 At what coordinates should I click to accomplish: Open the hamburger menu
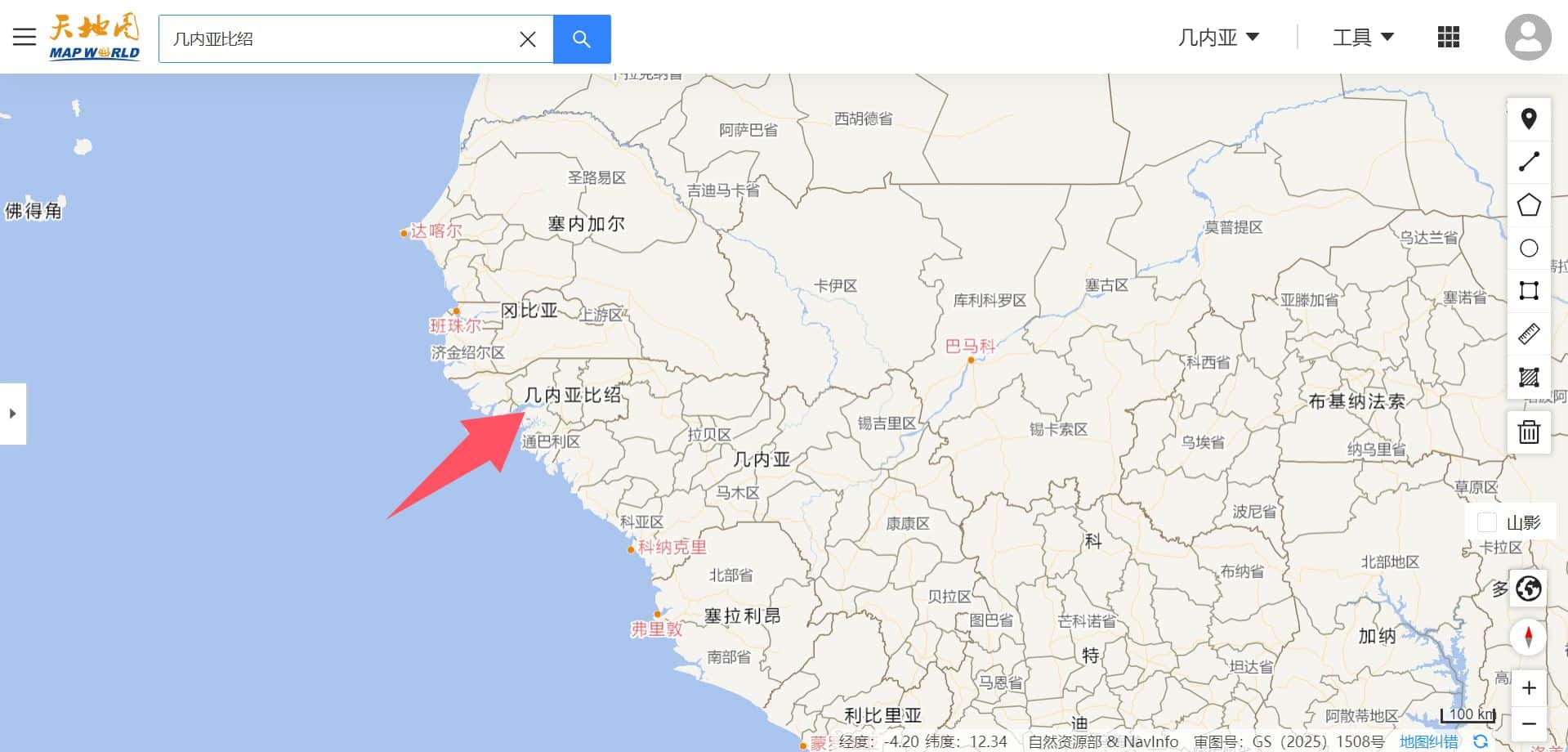(25, 37)
